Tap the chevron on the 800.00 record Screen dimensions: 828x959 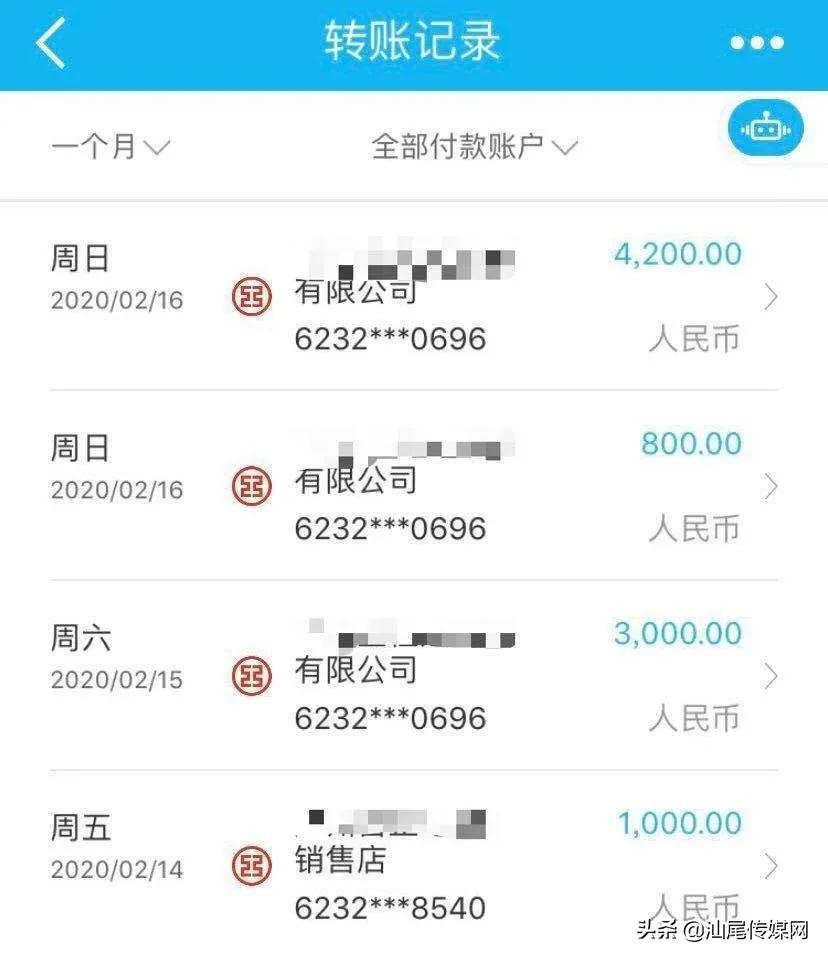[x=770, y=486]
